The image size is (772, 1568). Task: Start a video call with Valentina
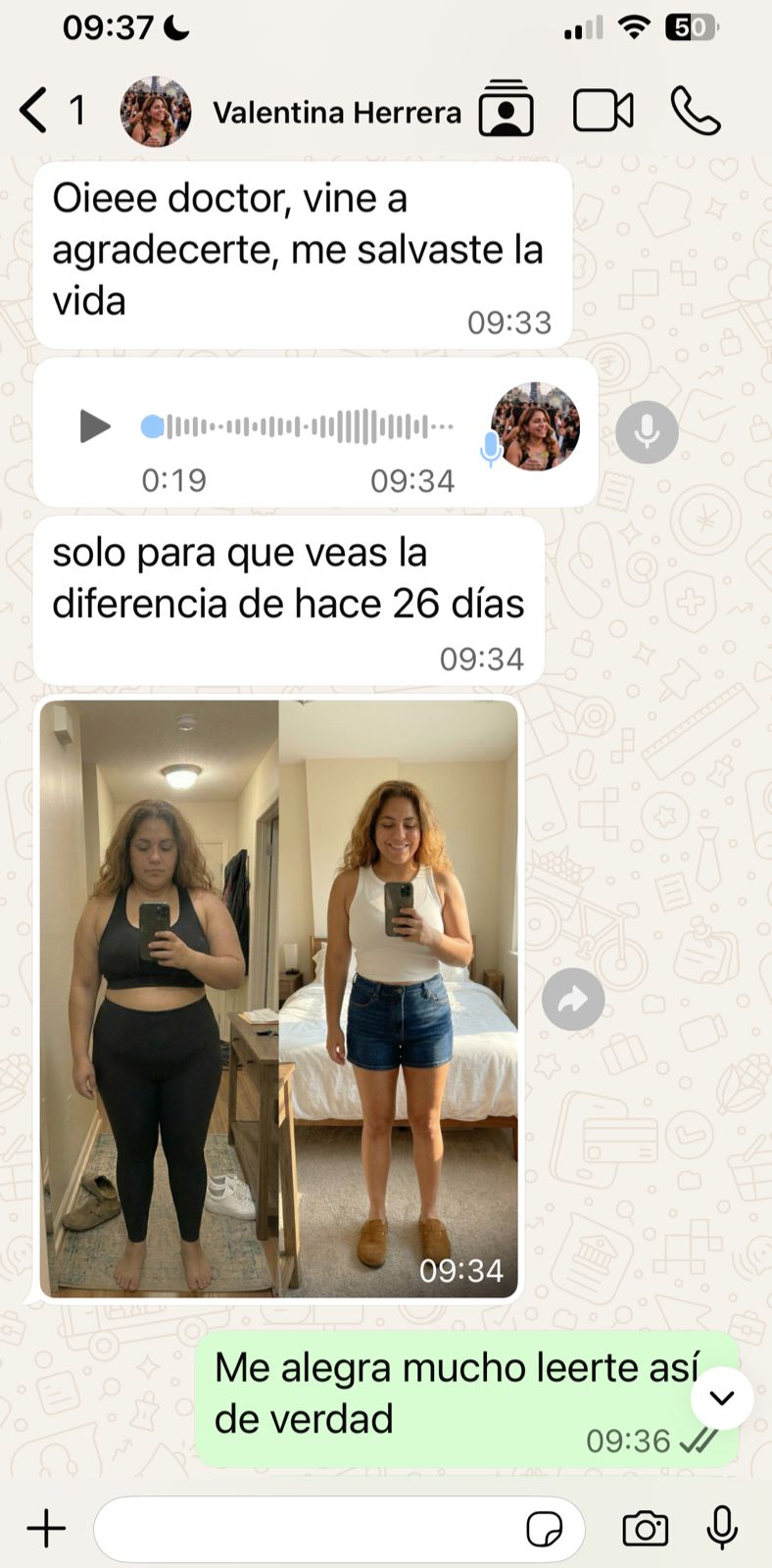(x=603, y=111)
